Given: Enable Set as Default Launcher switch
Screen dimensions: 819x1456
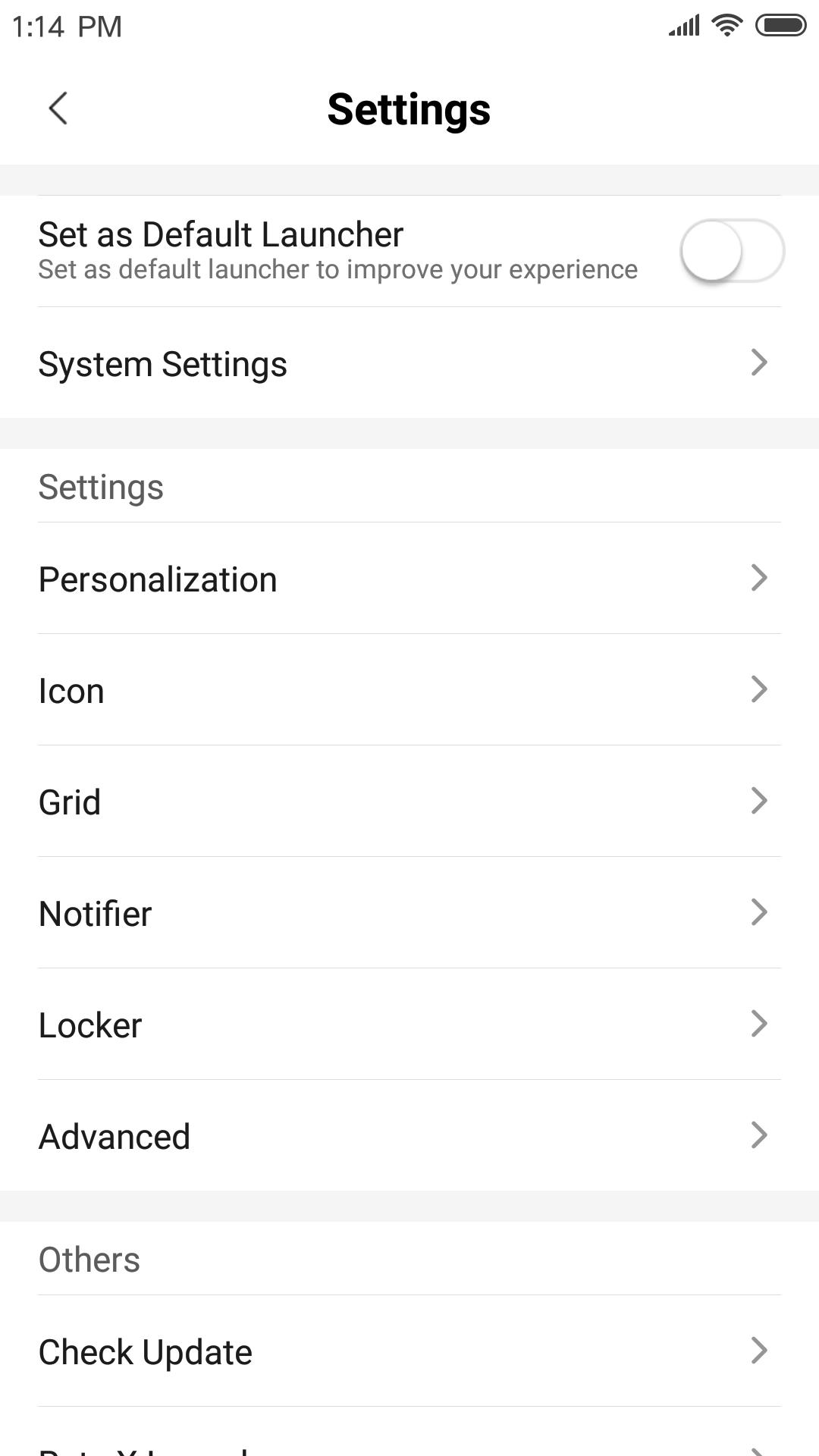Looking at the screenshot, I should pos(731,251).
